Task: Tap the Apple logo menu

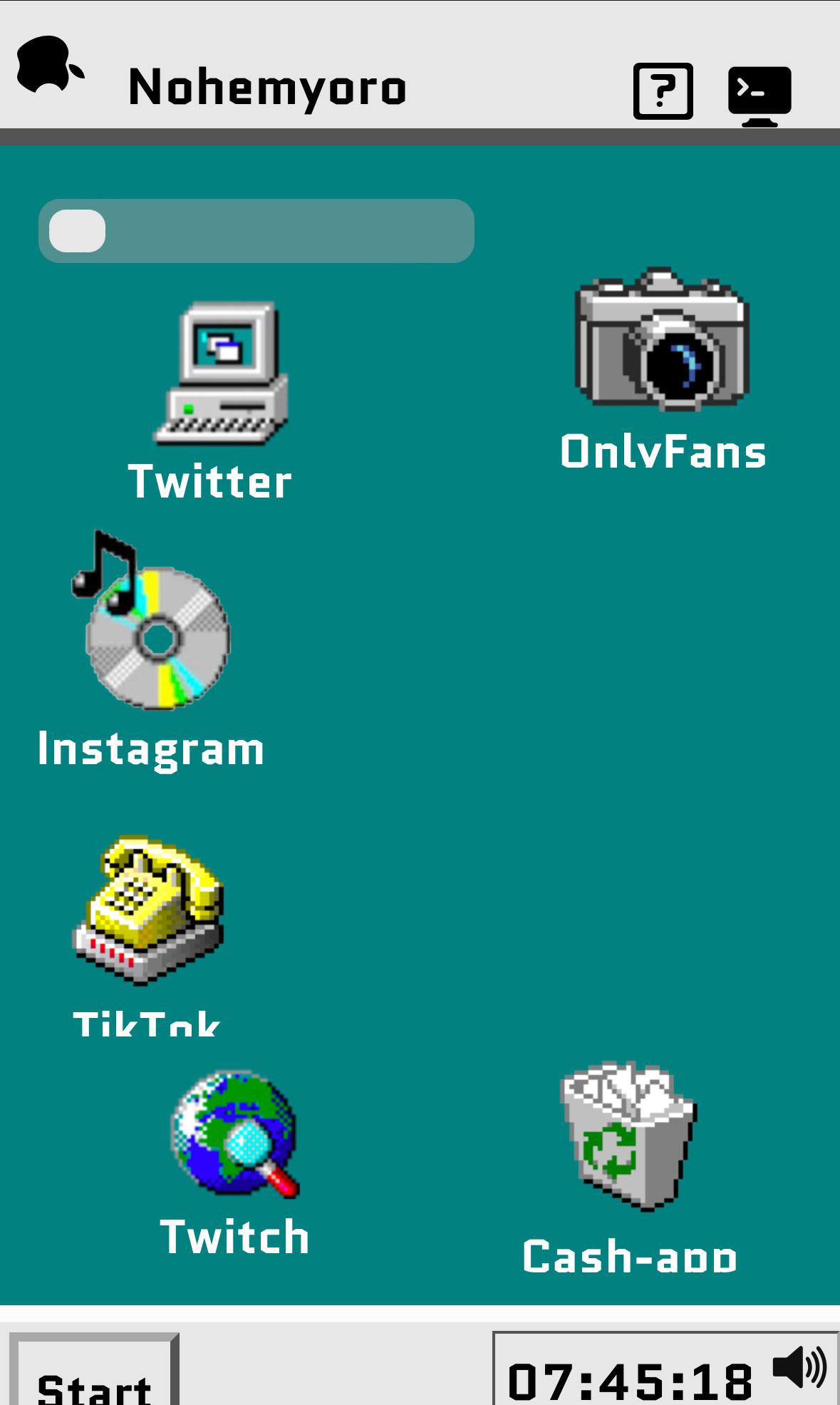Action: point(48,66)
